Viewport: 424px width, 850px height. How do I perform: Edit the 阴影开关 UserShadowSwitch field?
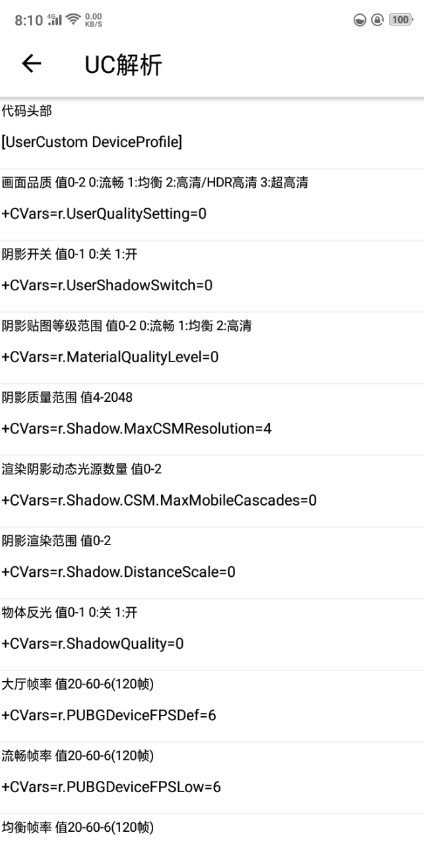pos(212,285)
